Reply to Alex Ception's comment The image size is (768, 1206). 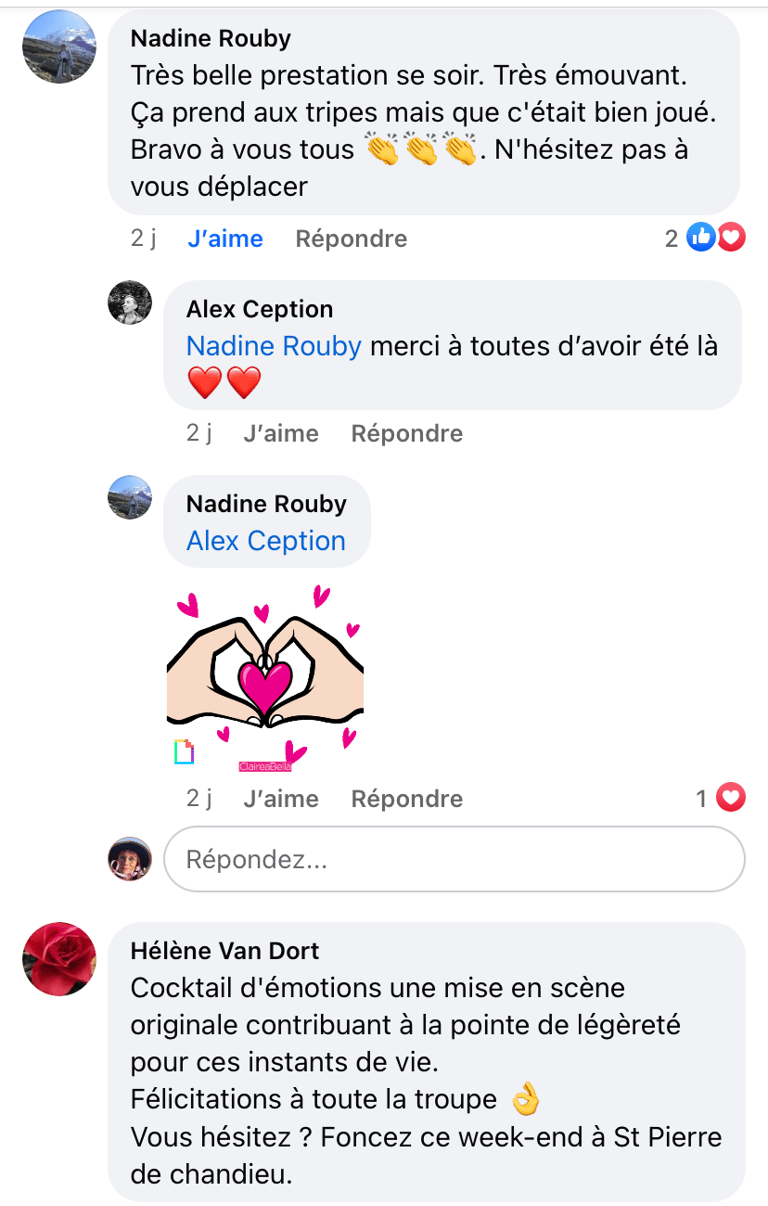[407, 433]
